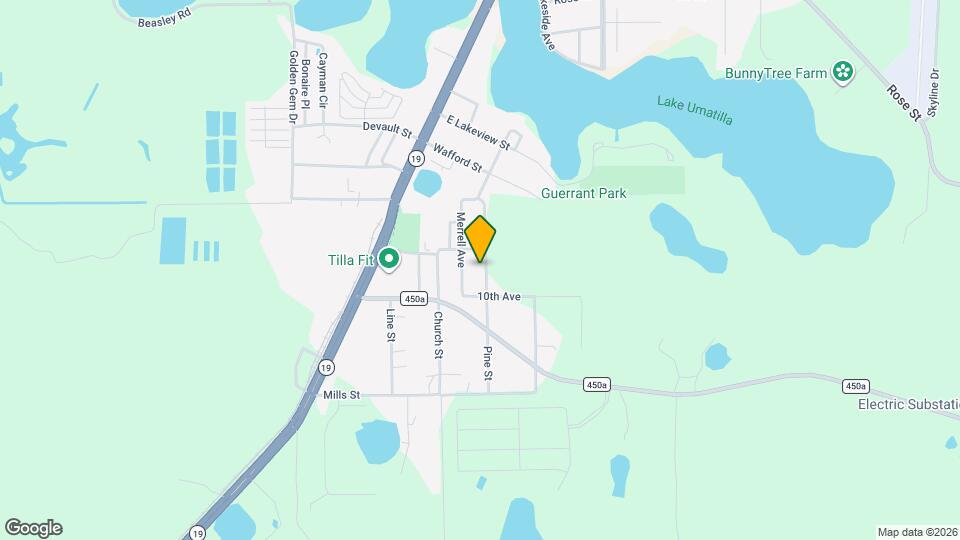Open the Tilla Fit place pin
This screenshot has height=540, width=960.
388,261
